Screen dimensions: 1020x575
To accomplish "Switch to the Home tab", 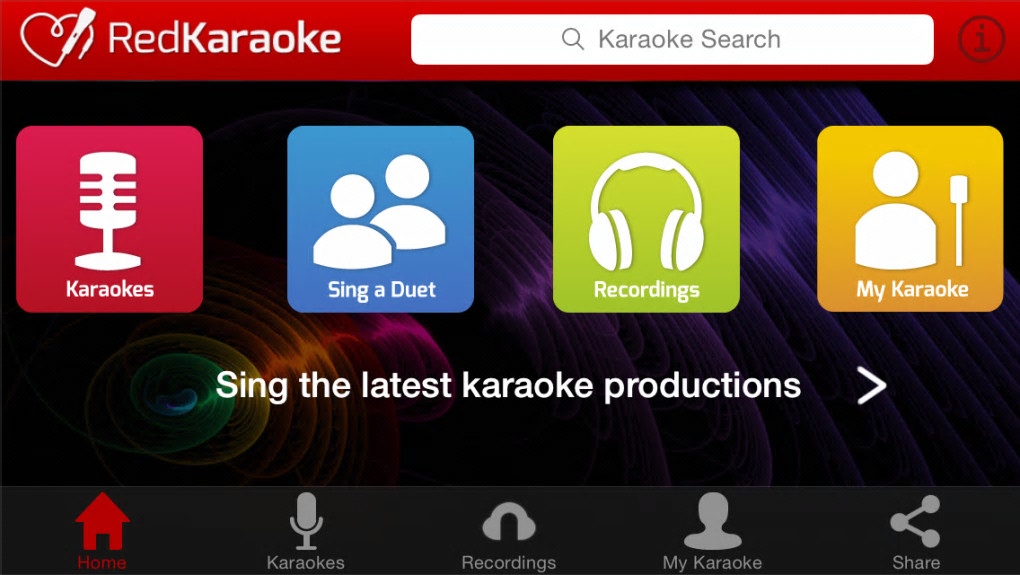I will (102, 532).
